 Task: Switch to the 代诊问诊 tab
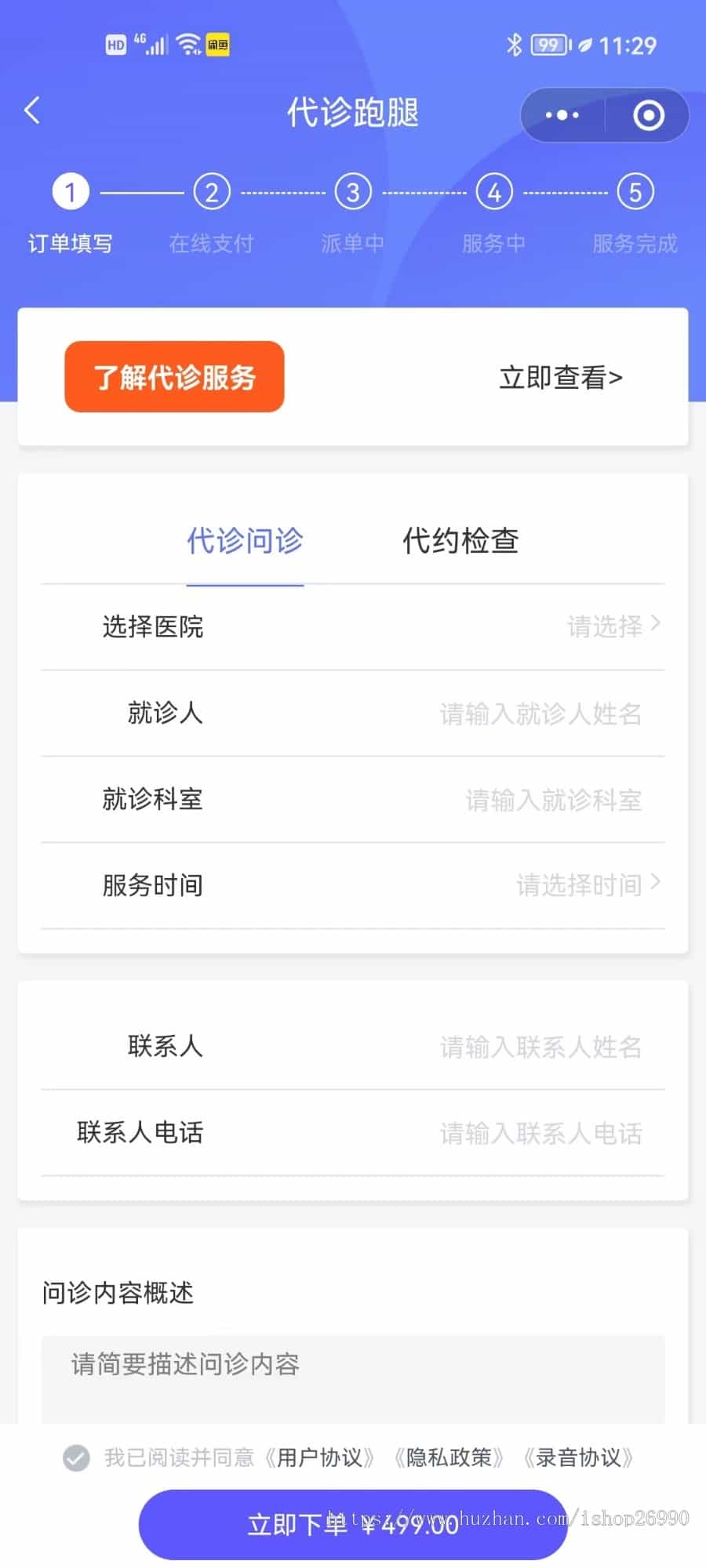click(x=245, y=541)
